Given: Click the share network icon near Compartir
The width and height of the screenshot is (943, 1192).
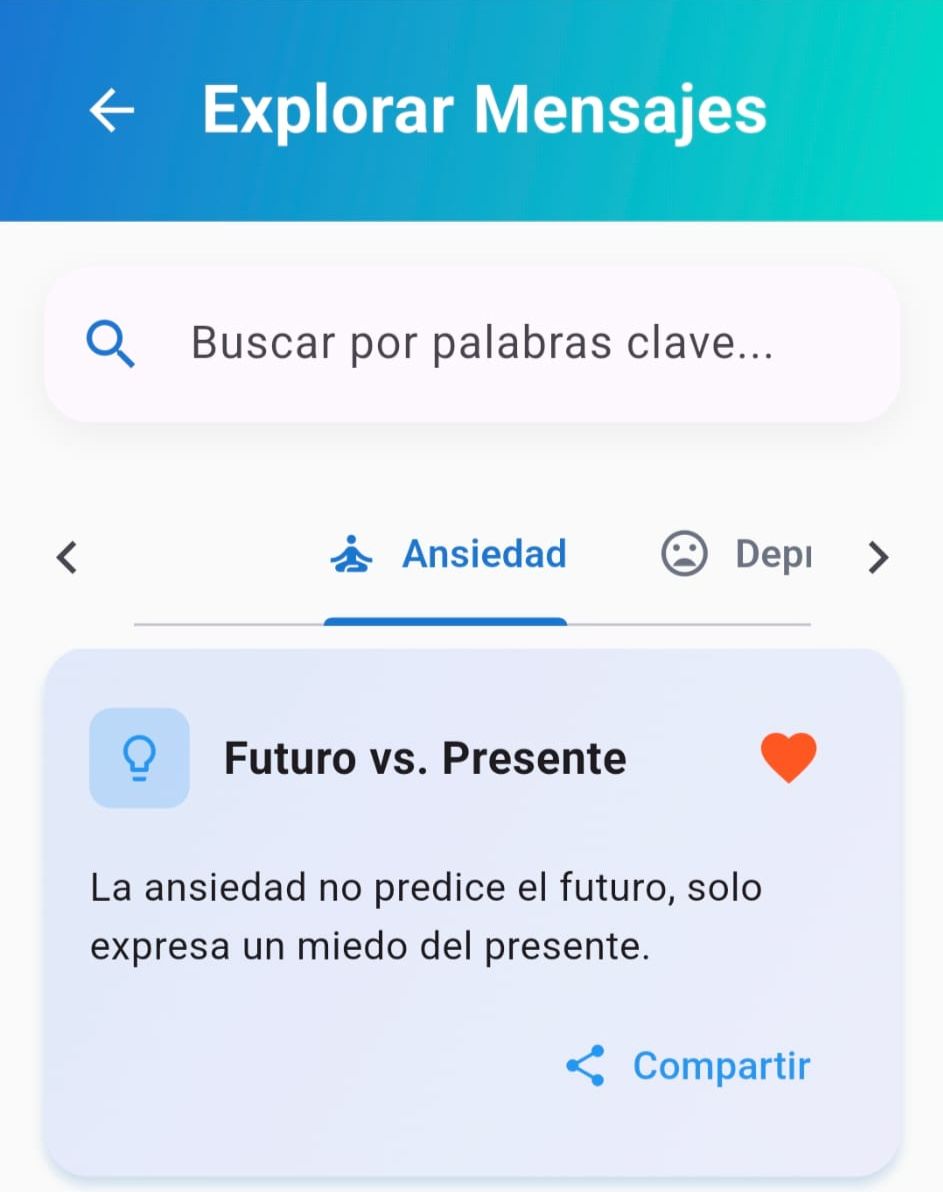Looking at the screenshot, I should pyautogui.click(x=585, y=1065).
